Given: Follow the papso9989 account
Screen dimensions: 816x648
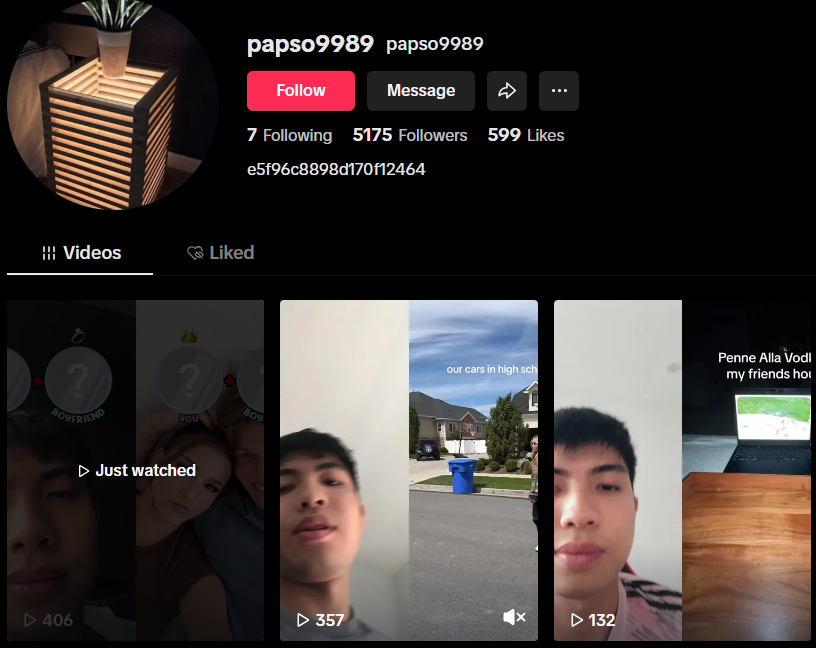Looking at the screenshot, I should pyautogui.click(x=300, y=91).
